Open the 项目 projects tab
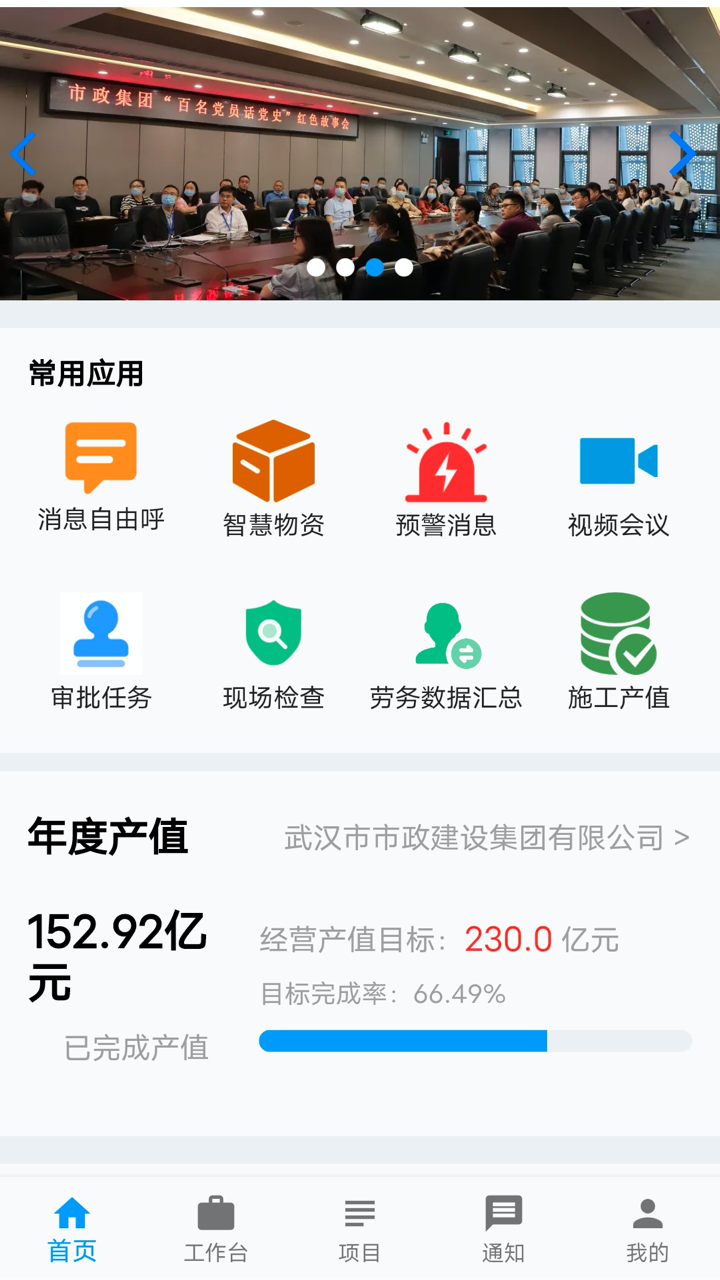 click(x=360, y=1228)
